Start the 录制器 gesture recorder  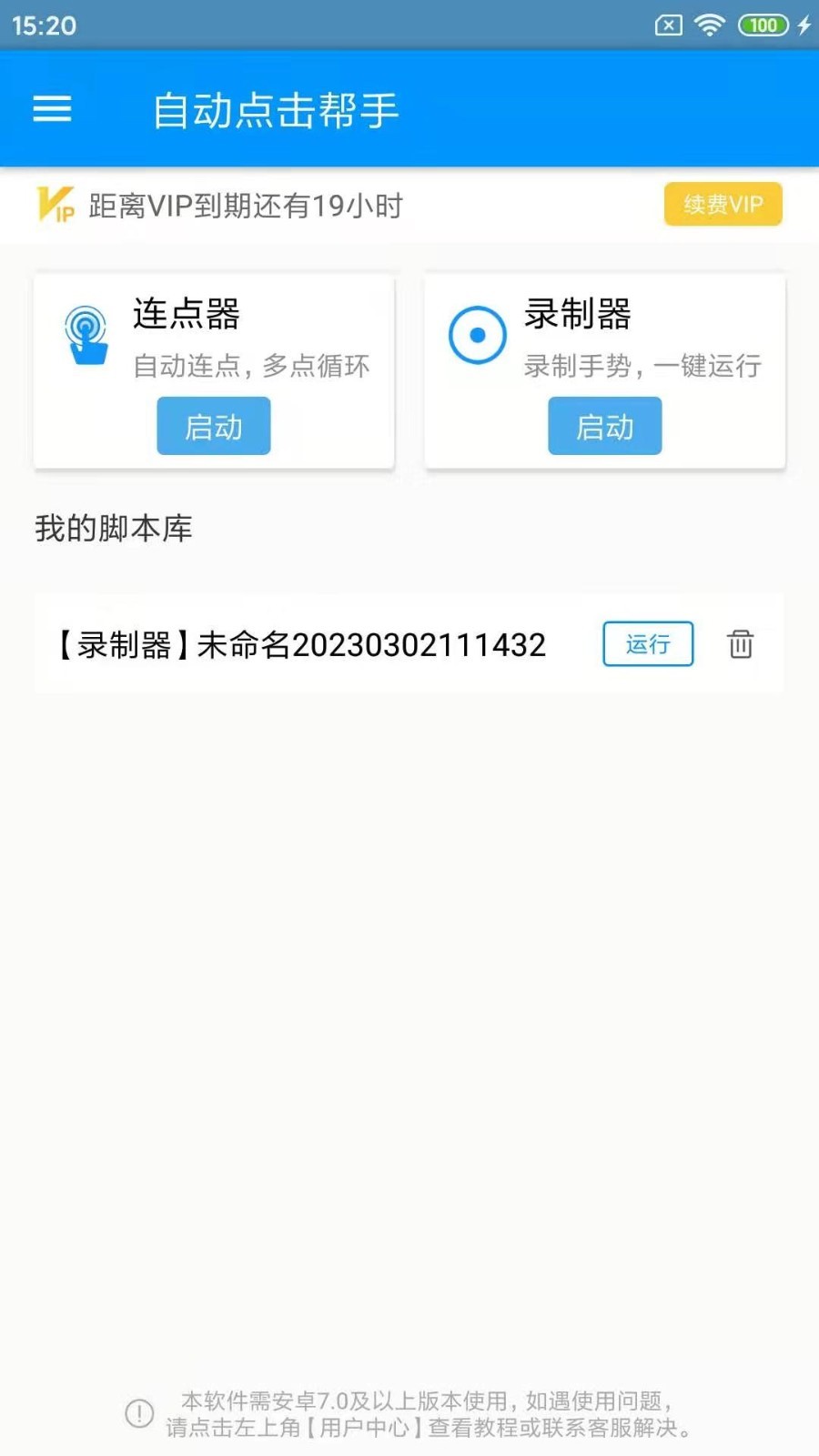[604, 426]
